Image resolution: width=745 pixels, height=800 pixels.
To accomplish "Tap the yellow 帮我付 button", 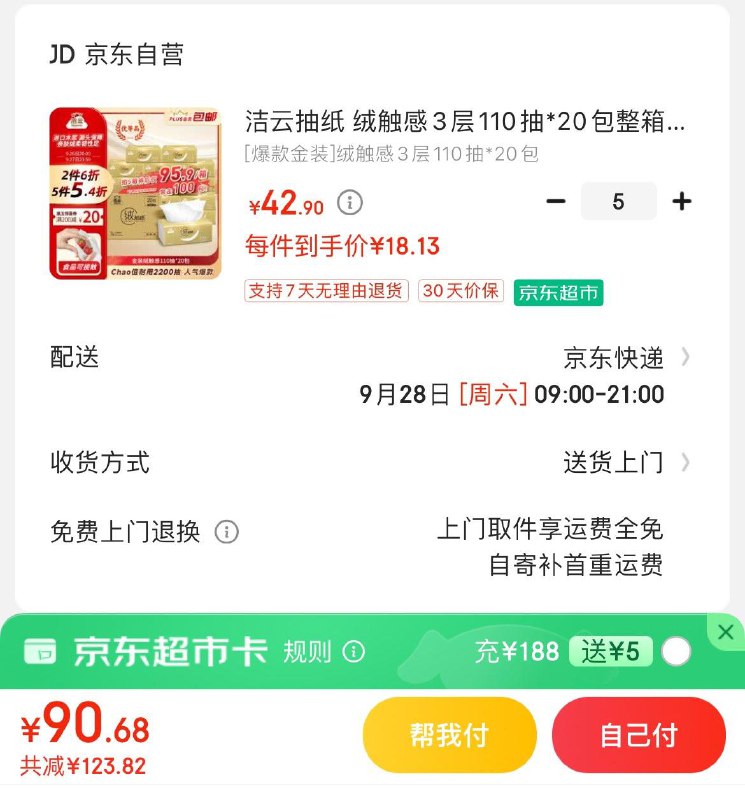I will pyautogui.click(x=449, y=733).
